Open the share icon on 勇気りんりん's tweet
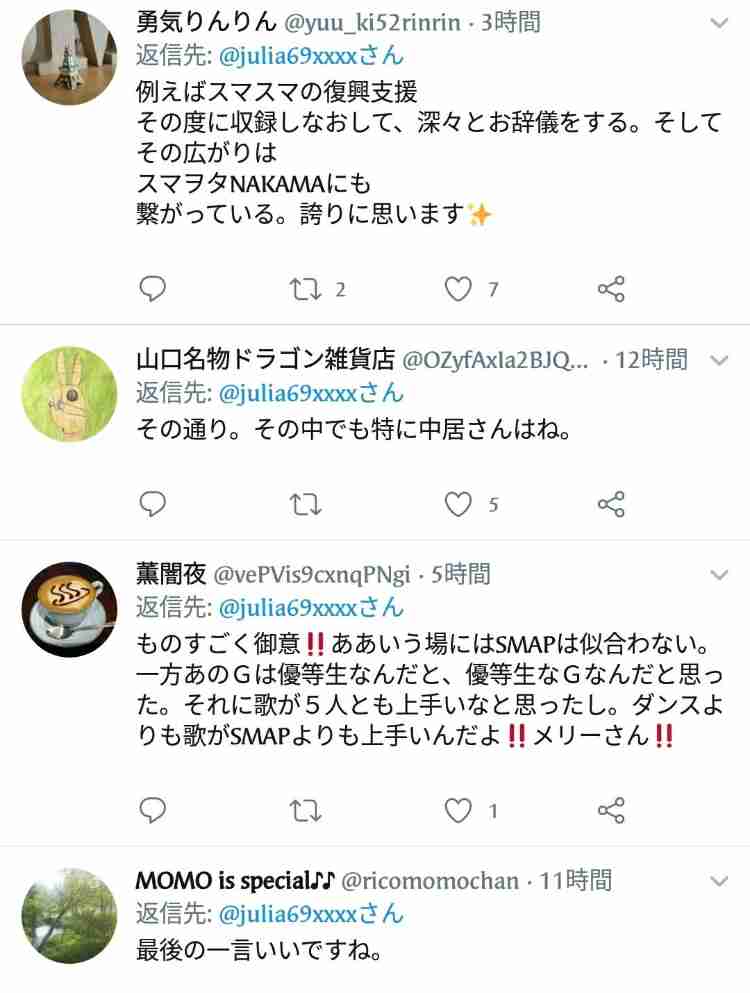The image size is (750, 993). tap(611, 289)
